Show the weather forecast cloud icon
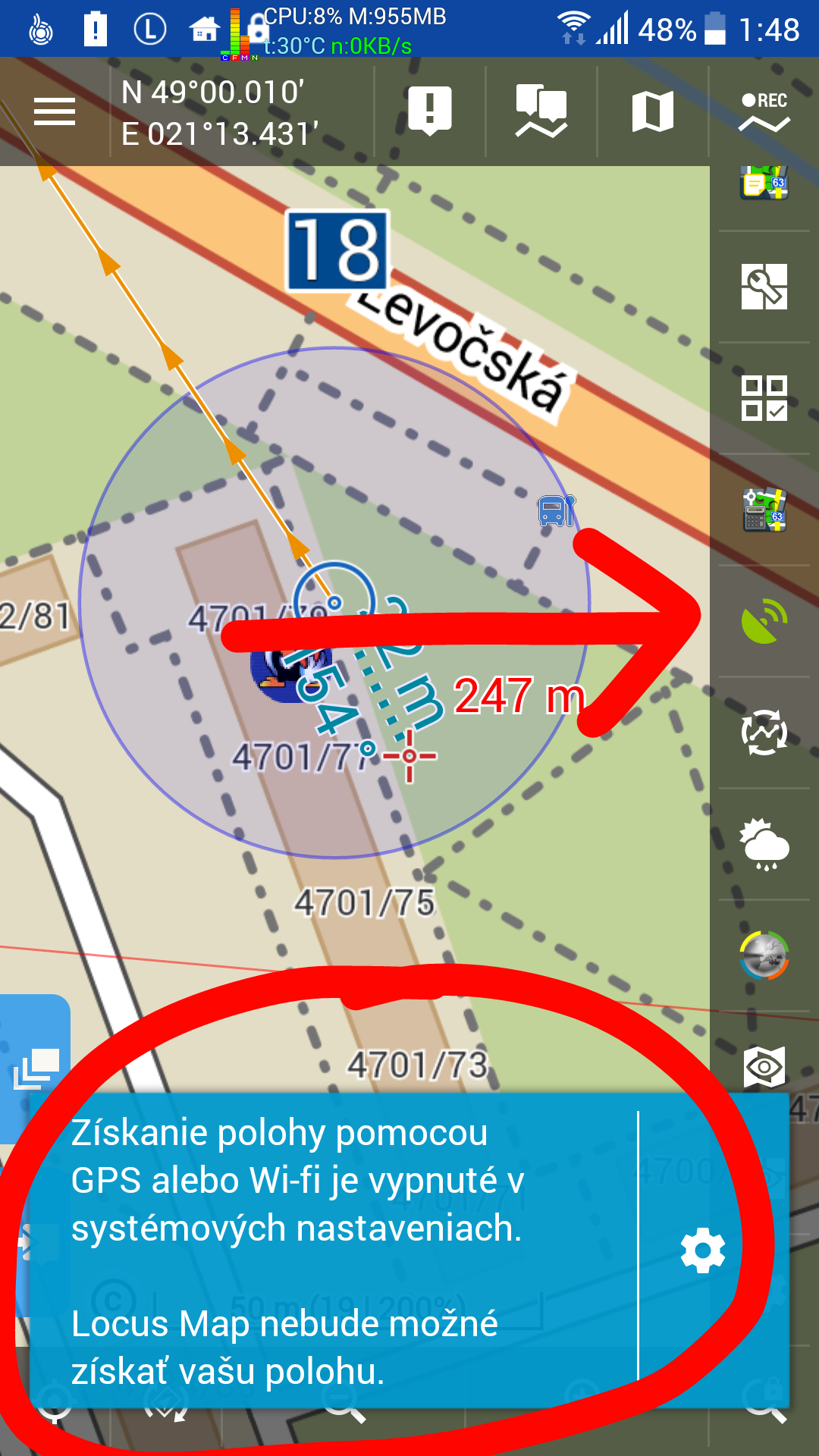The image size is (819, 1456). coord(764,844)
